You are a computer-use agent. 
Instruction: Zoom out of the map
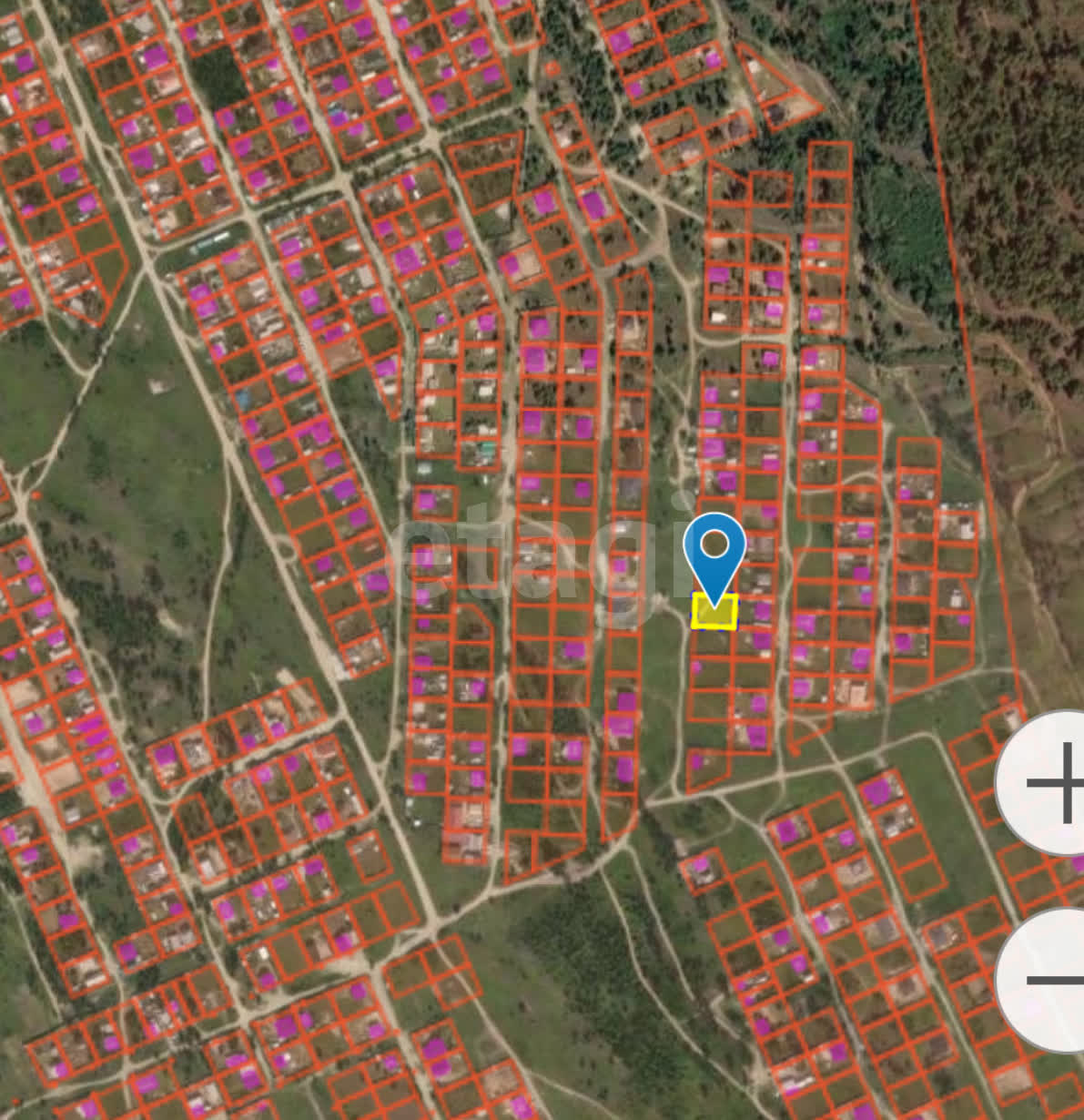pyautogui.click(x=1047, y=980)
